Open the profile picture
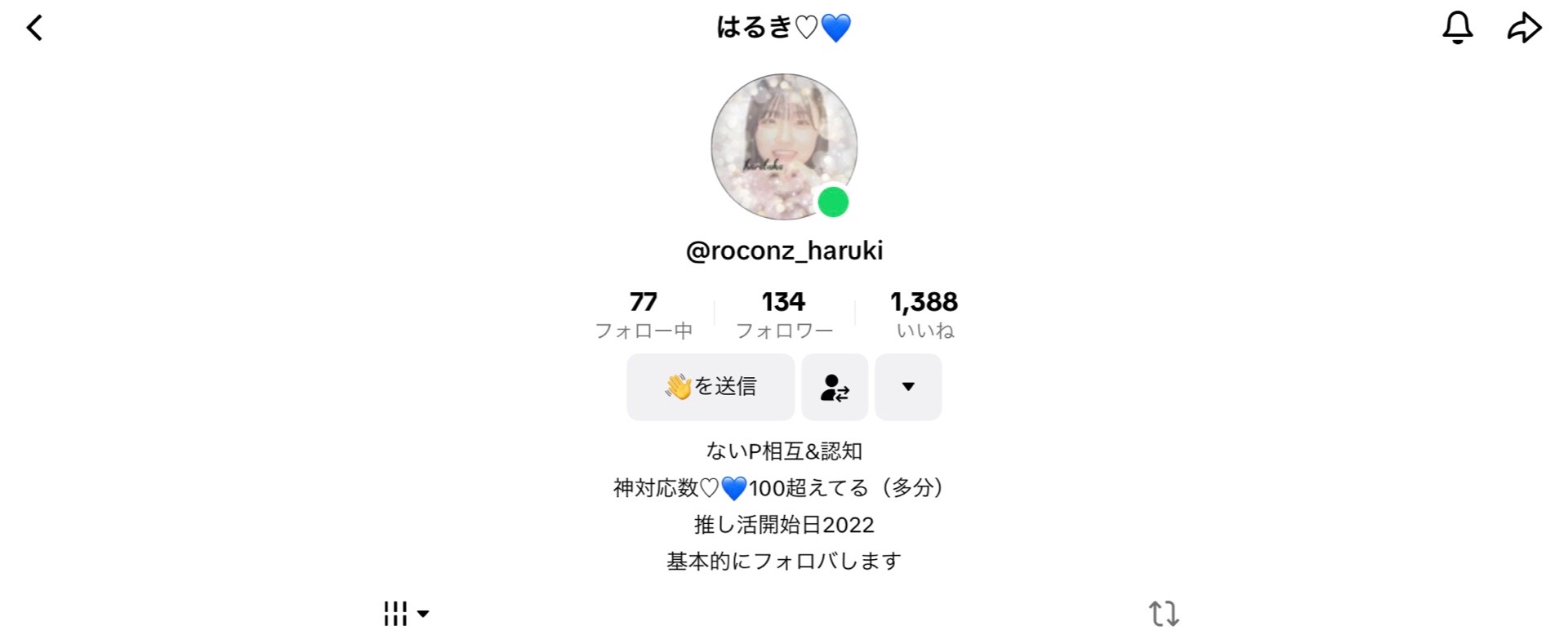 pyautogui.click(x=784, y=147)
